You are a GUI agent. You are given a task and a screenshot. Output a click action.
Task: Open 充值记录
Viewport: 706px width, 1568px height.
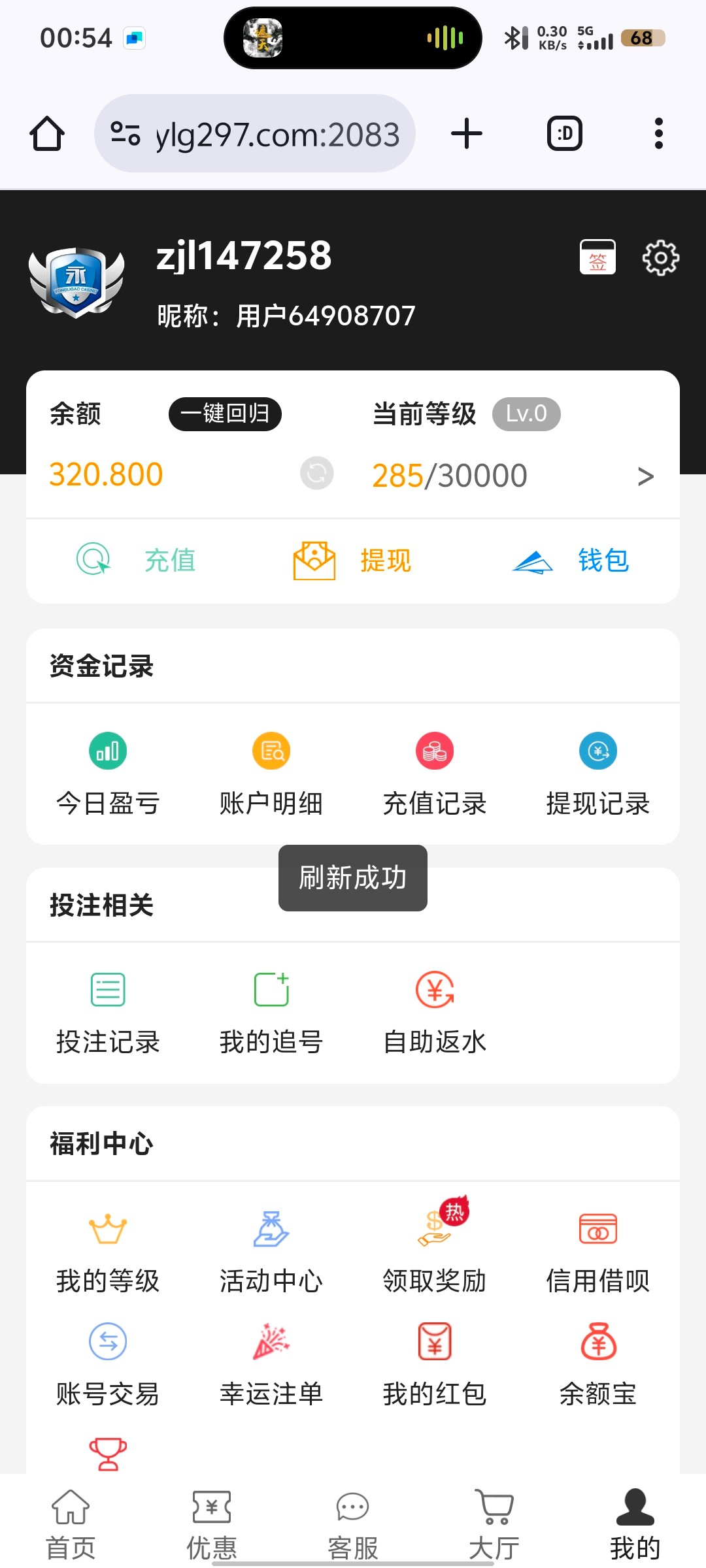pyautogui.click(x=435, y=775)
